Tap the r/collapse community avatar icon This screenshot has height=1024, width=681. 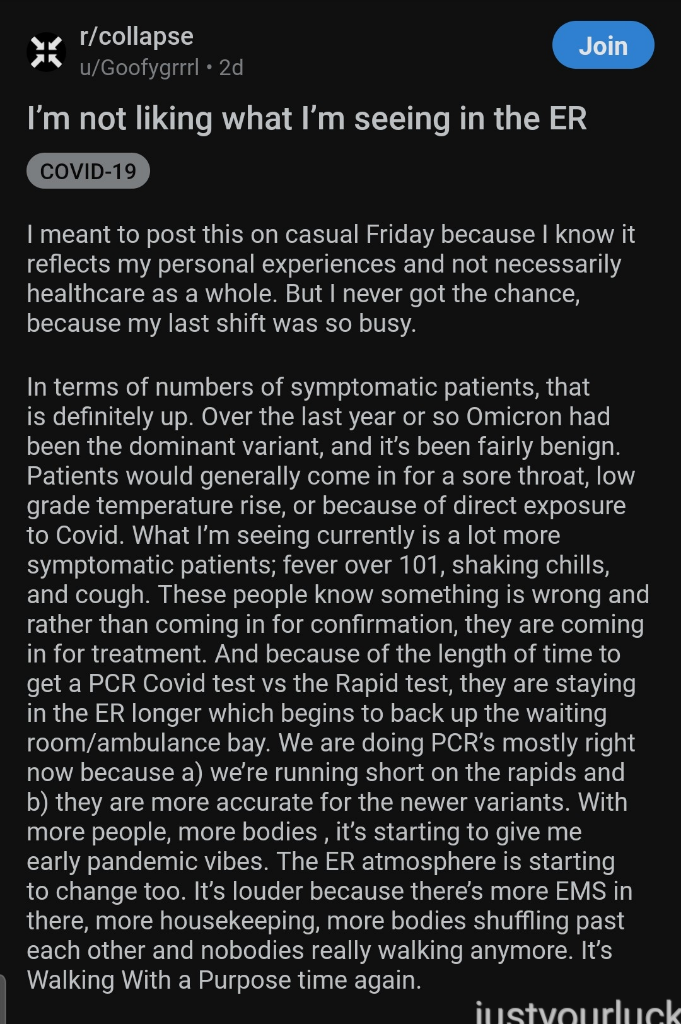(46, 52)
